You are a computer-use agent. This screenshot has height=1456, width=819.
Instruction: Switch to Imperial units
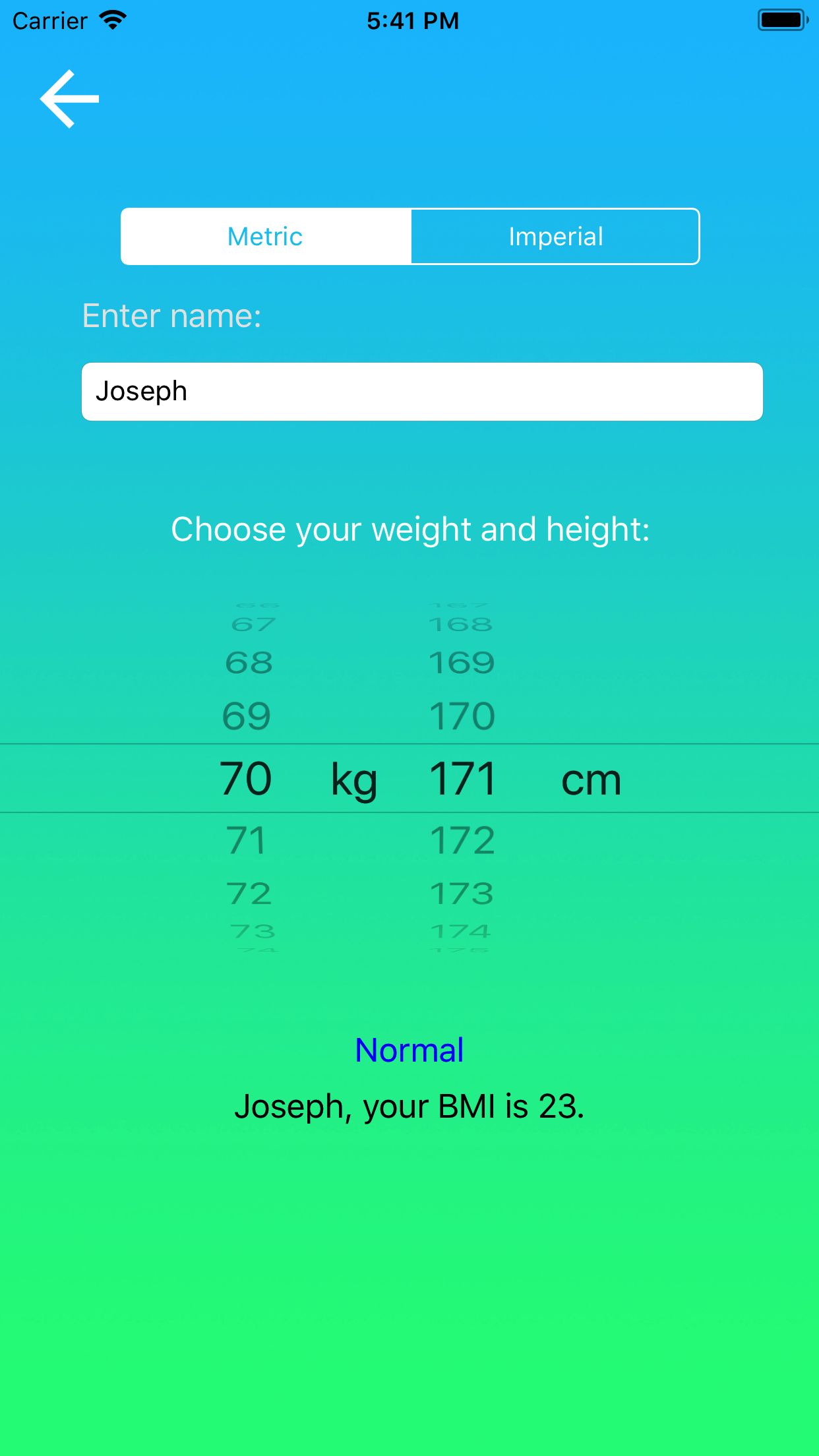[x=555, y=237]
